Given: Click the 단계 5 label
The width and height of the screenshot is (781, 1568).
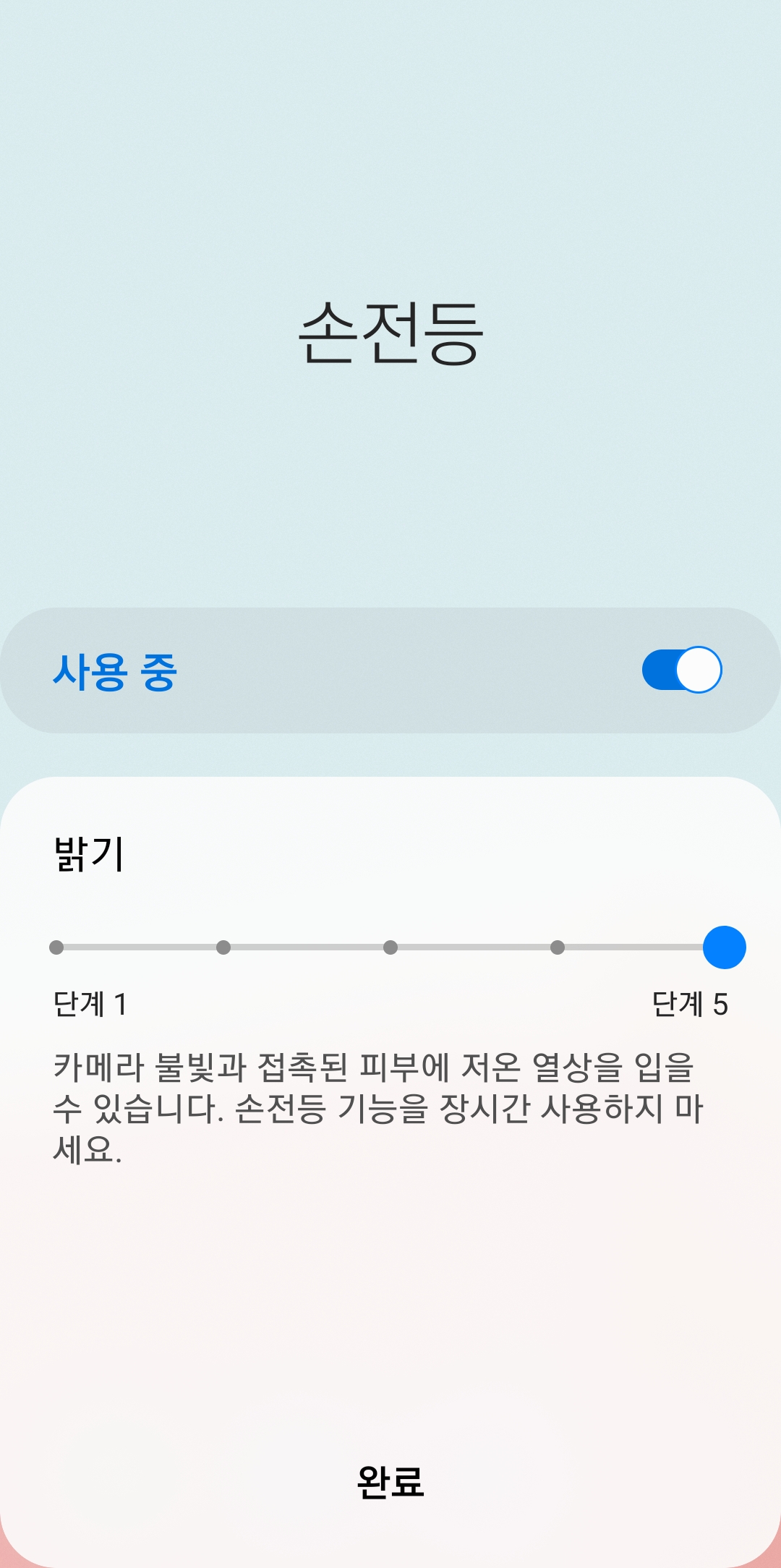Looking at the screenshot, I should coord(692,1002).
